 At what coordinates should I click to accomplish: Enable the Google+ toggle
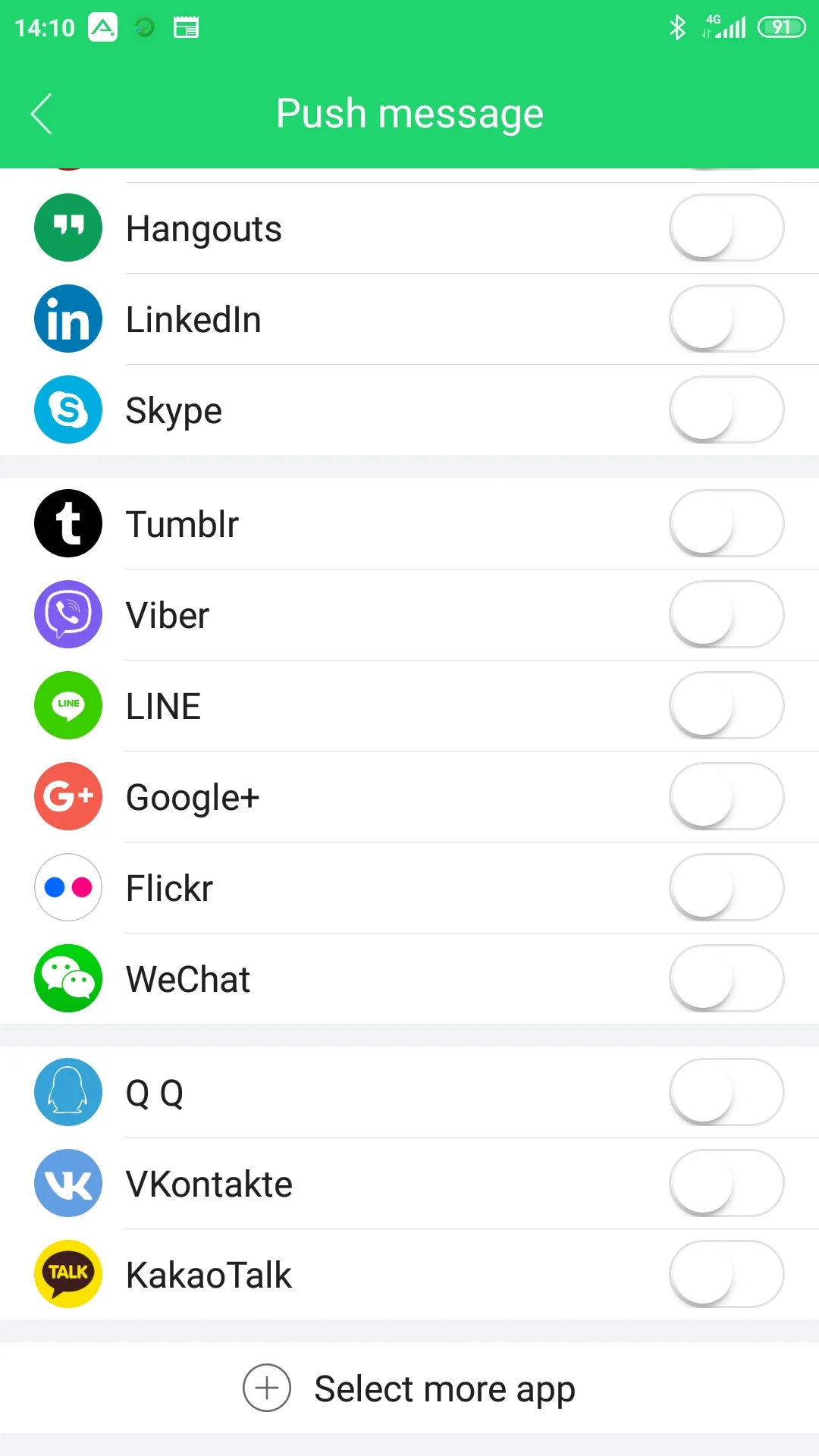pyautogui.click(x=726, y=796)
